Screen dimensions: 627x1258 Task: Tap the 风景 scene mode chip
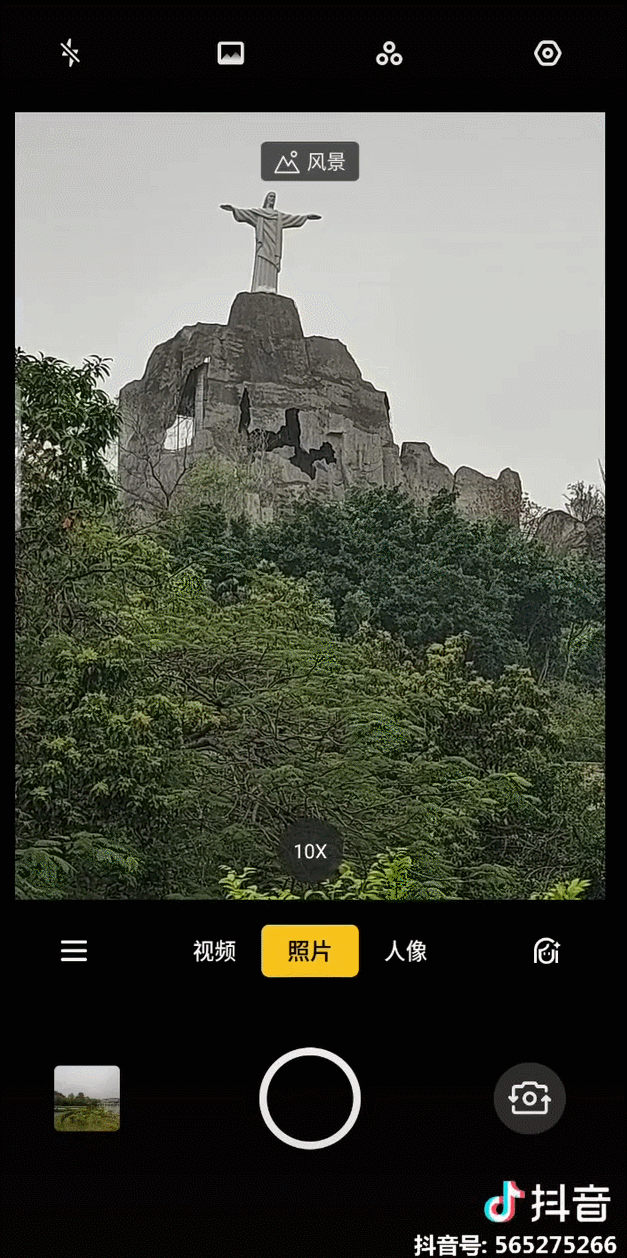click(310, 162)
